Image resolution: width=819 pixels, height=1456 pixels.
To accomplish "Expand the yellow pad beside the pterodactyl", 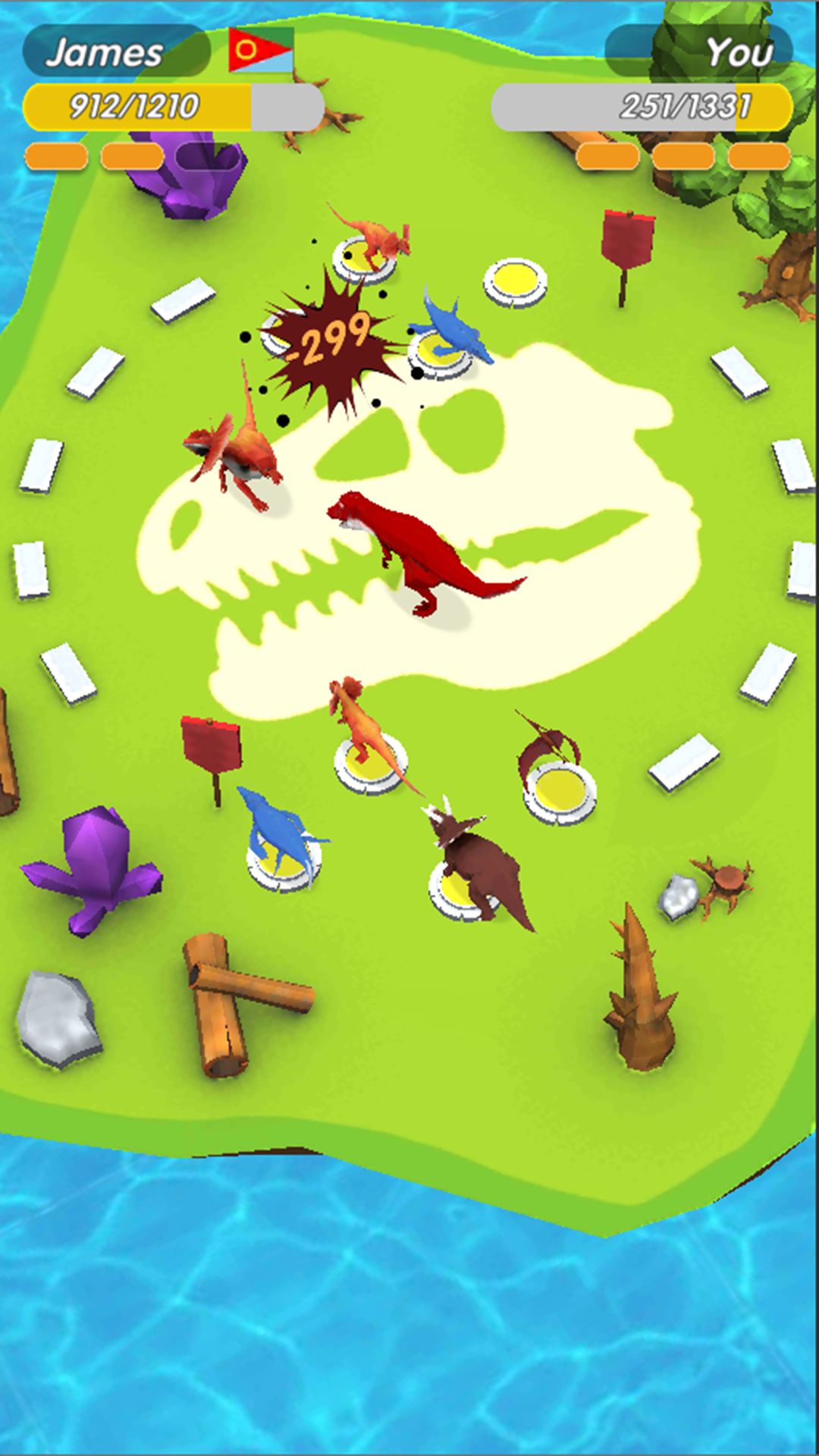I will click(x=561, y=792).
